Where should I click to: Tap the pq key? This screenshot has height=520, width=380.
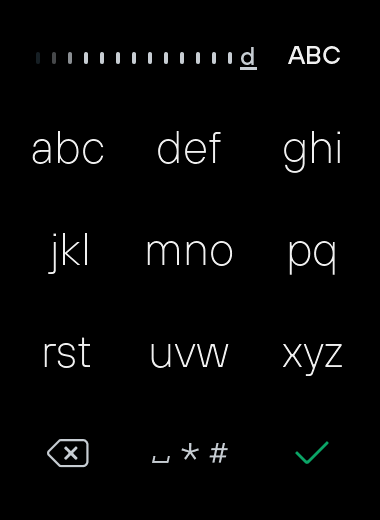tap(312, 257)
